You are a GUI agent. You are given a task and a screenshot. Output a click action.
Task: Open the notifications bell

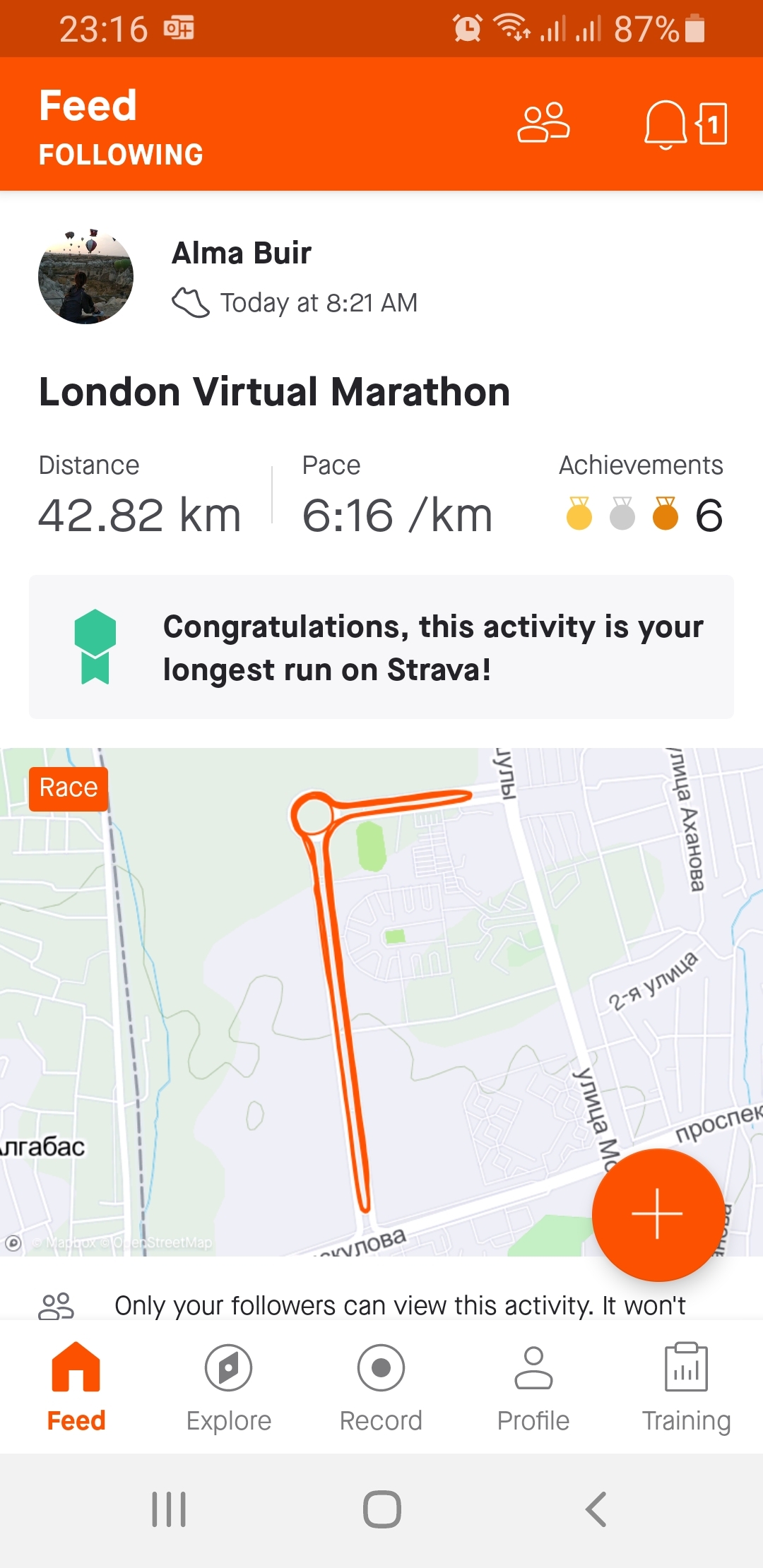(665, 124)
